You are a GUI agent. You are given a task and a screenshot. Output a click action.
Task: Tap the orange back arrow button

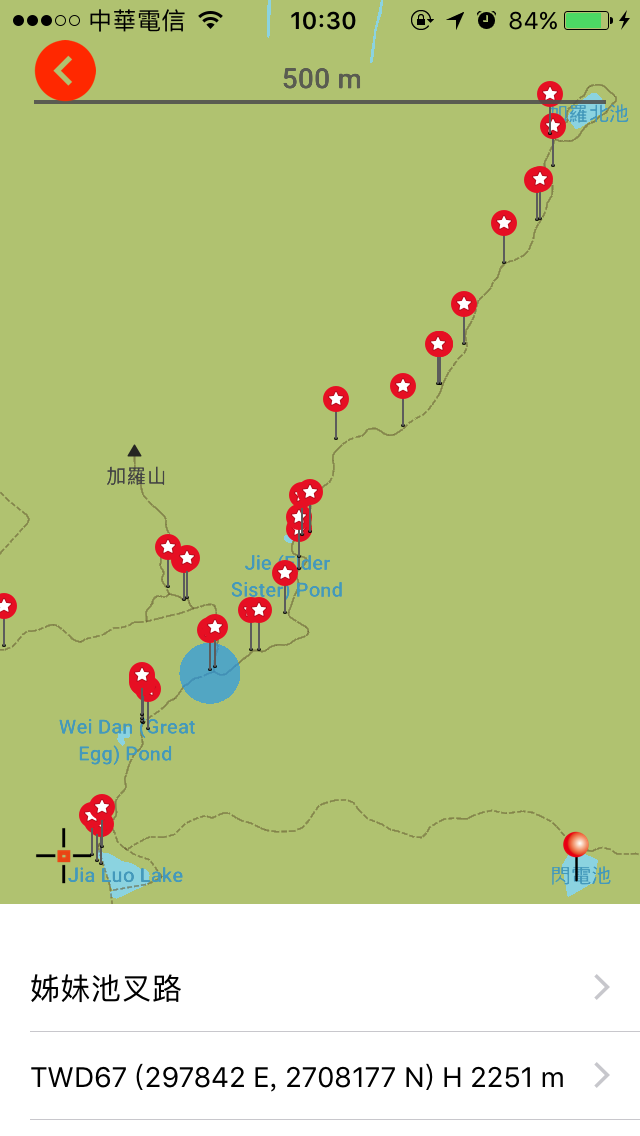[x=65, y=71]
